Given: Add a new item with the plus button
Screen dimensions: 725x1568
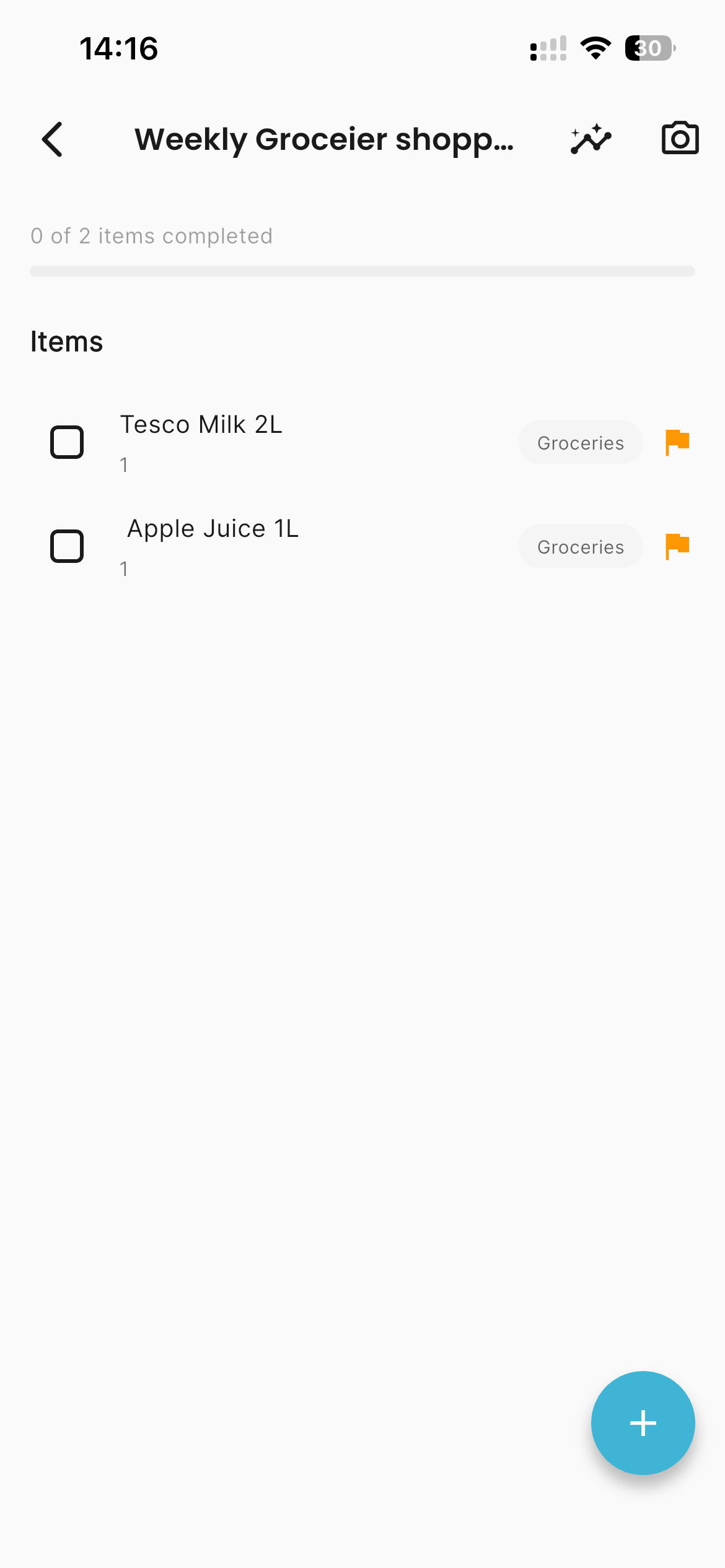Looking at the screenshot, I should coord(643,1423).
